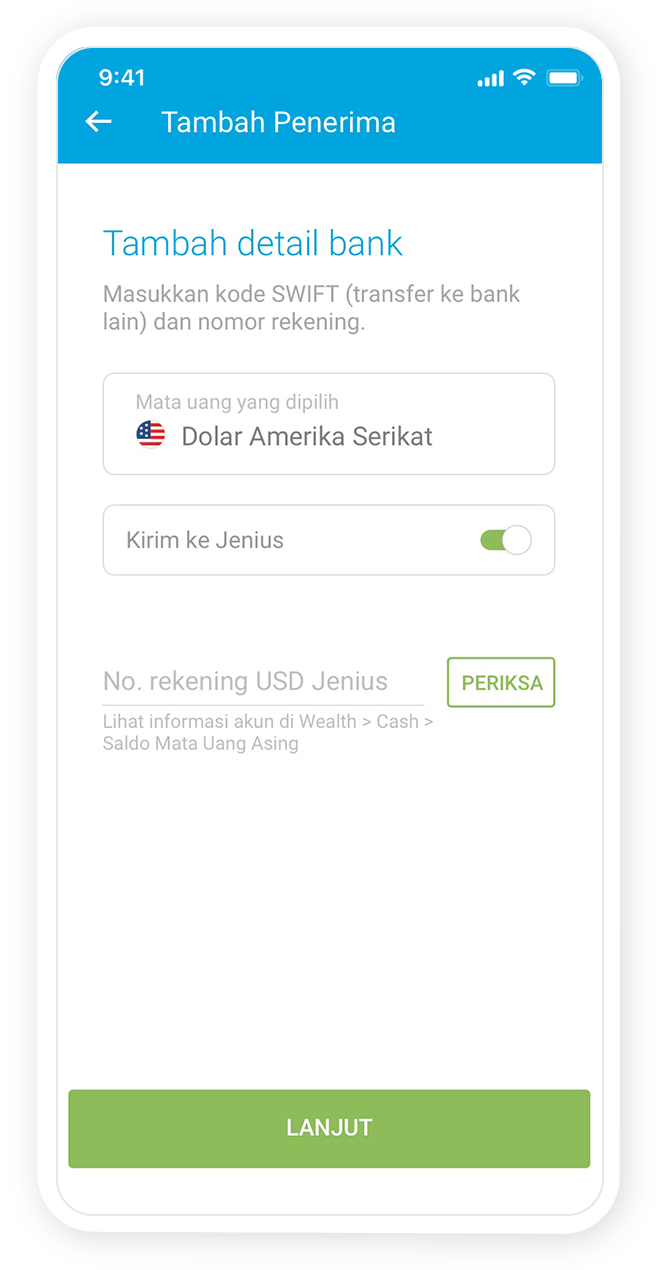The width and height of the screenshot is (667, 1270).
Task: Open the Dolar Amerika Serikat currency selector
Action: point(328,424)
